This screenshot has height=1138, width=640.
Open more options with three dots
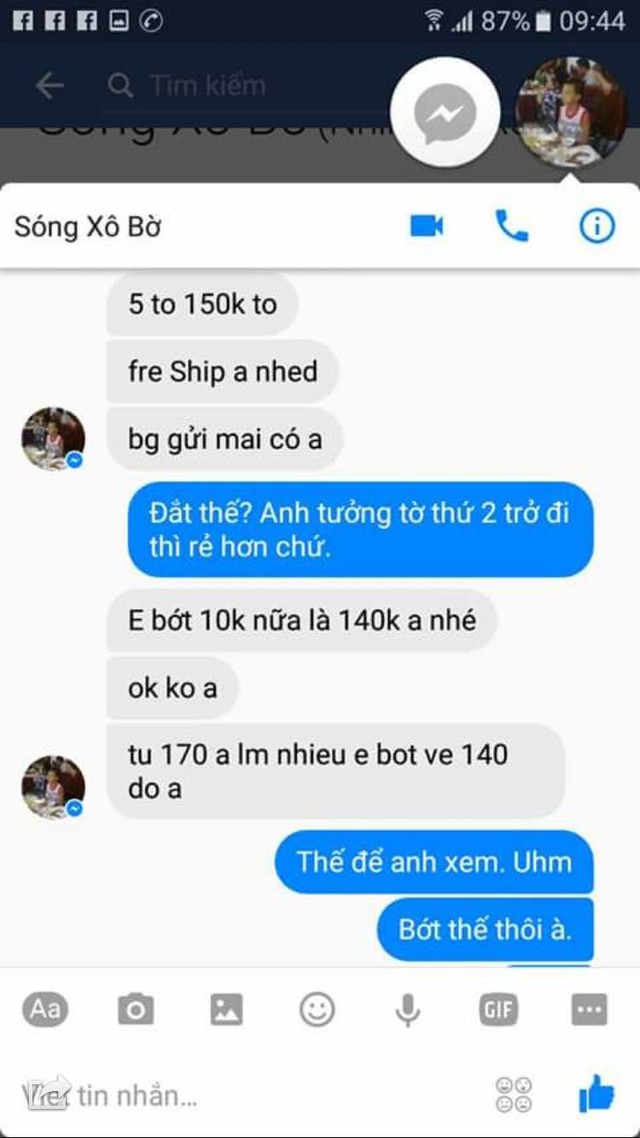pos(589,1010)
